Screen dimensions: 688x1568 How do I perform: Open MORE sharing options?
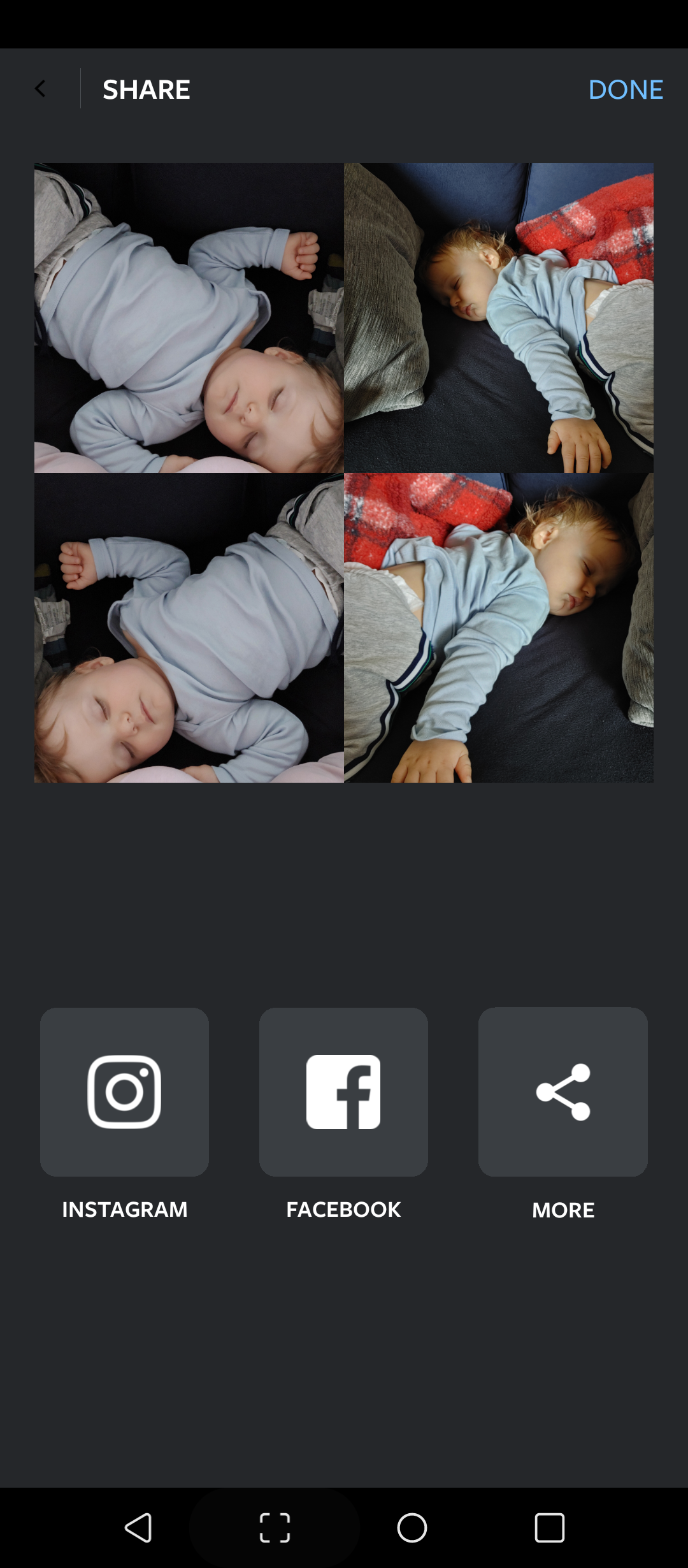click(563, 1092)
